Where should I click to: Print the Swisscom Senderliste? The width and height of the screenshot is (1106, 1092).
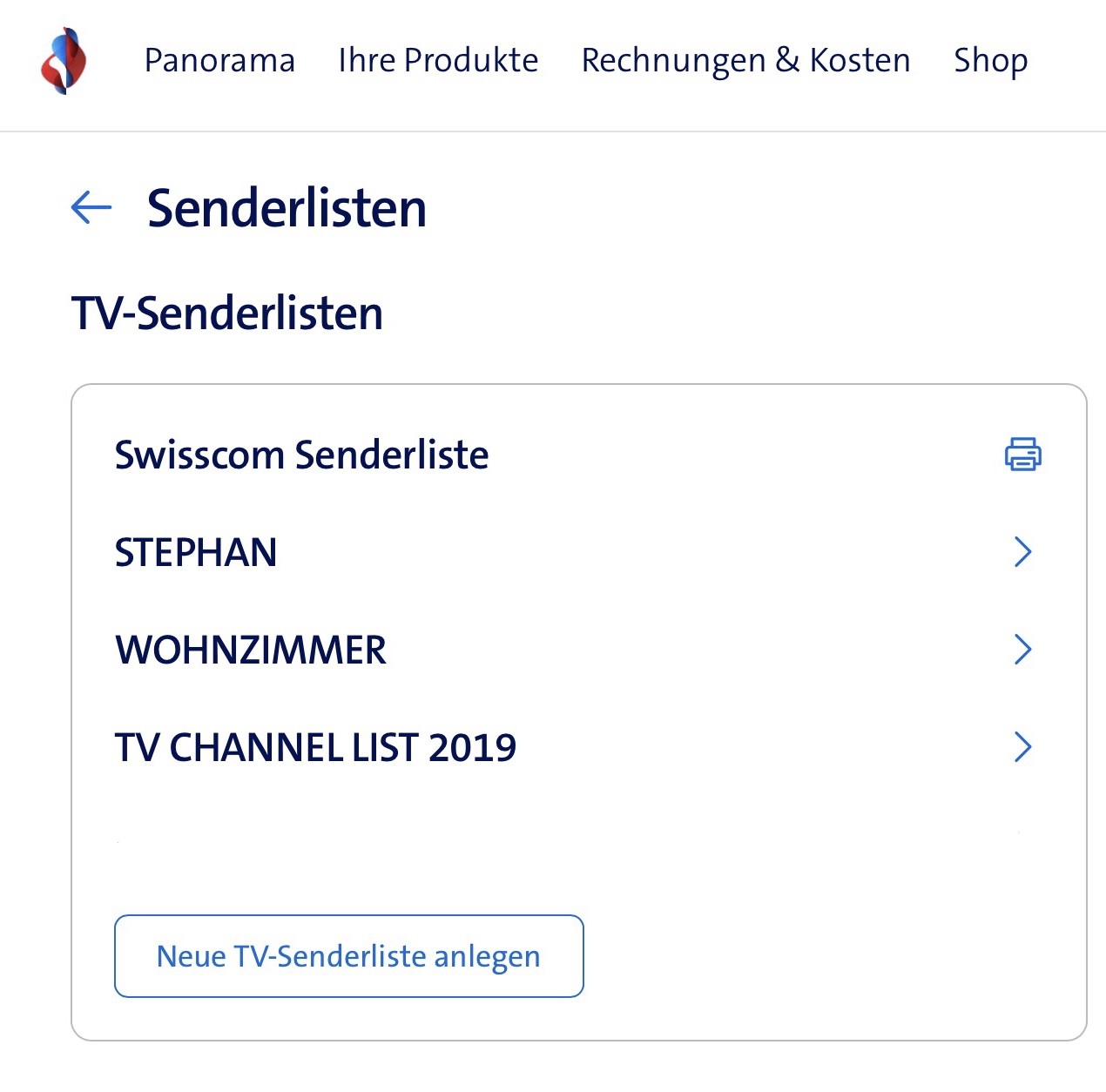1022,455
